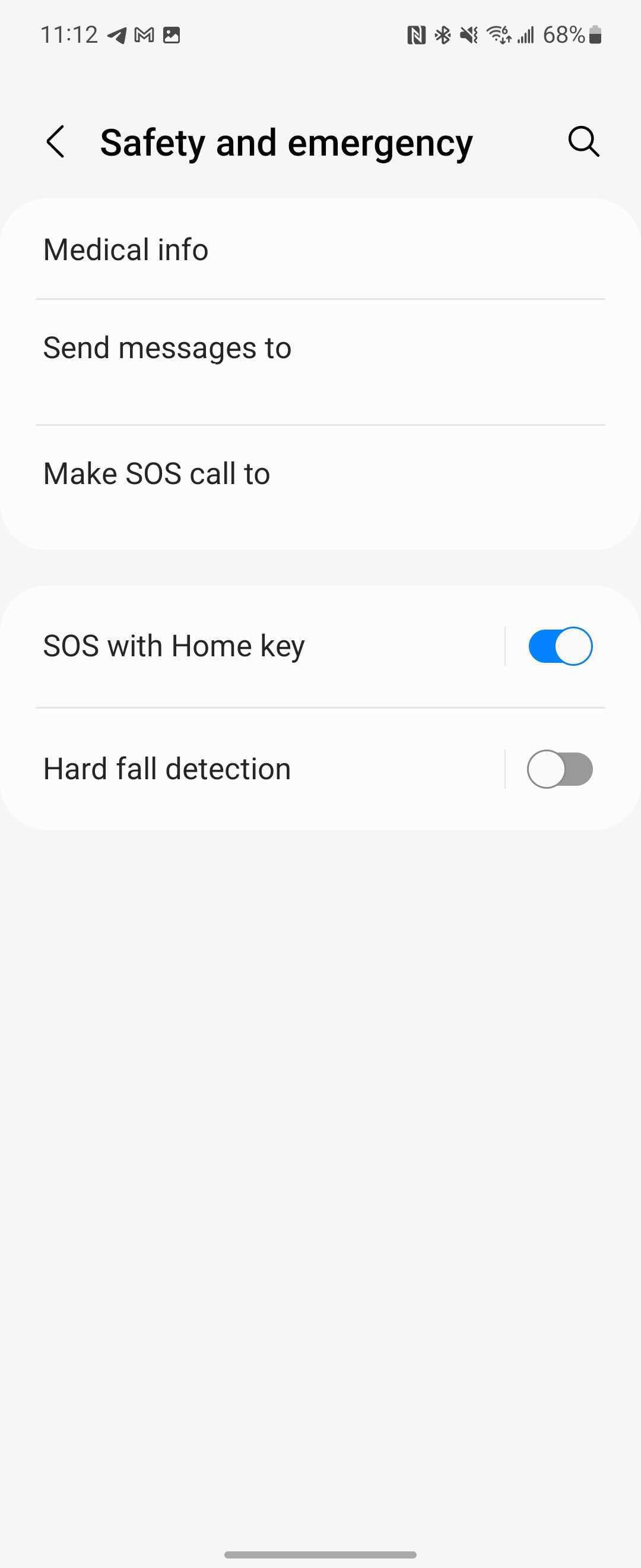
Task: Open Send messages to settings
Action: pos(167,349)
